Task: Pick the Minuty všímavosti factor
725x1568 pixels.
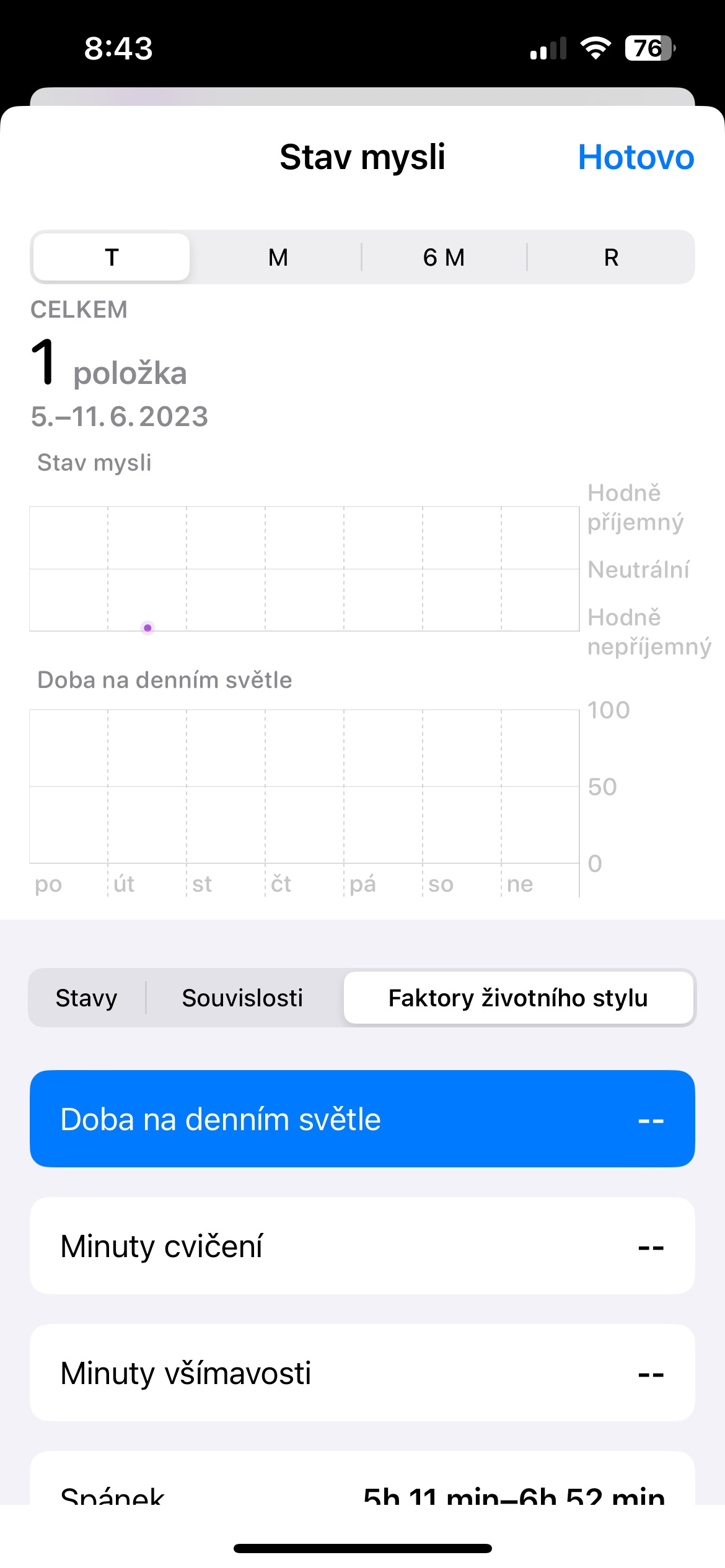Action: point(362,1373)
